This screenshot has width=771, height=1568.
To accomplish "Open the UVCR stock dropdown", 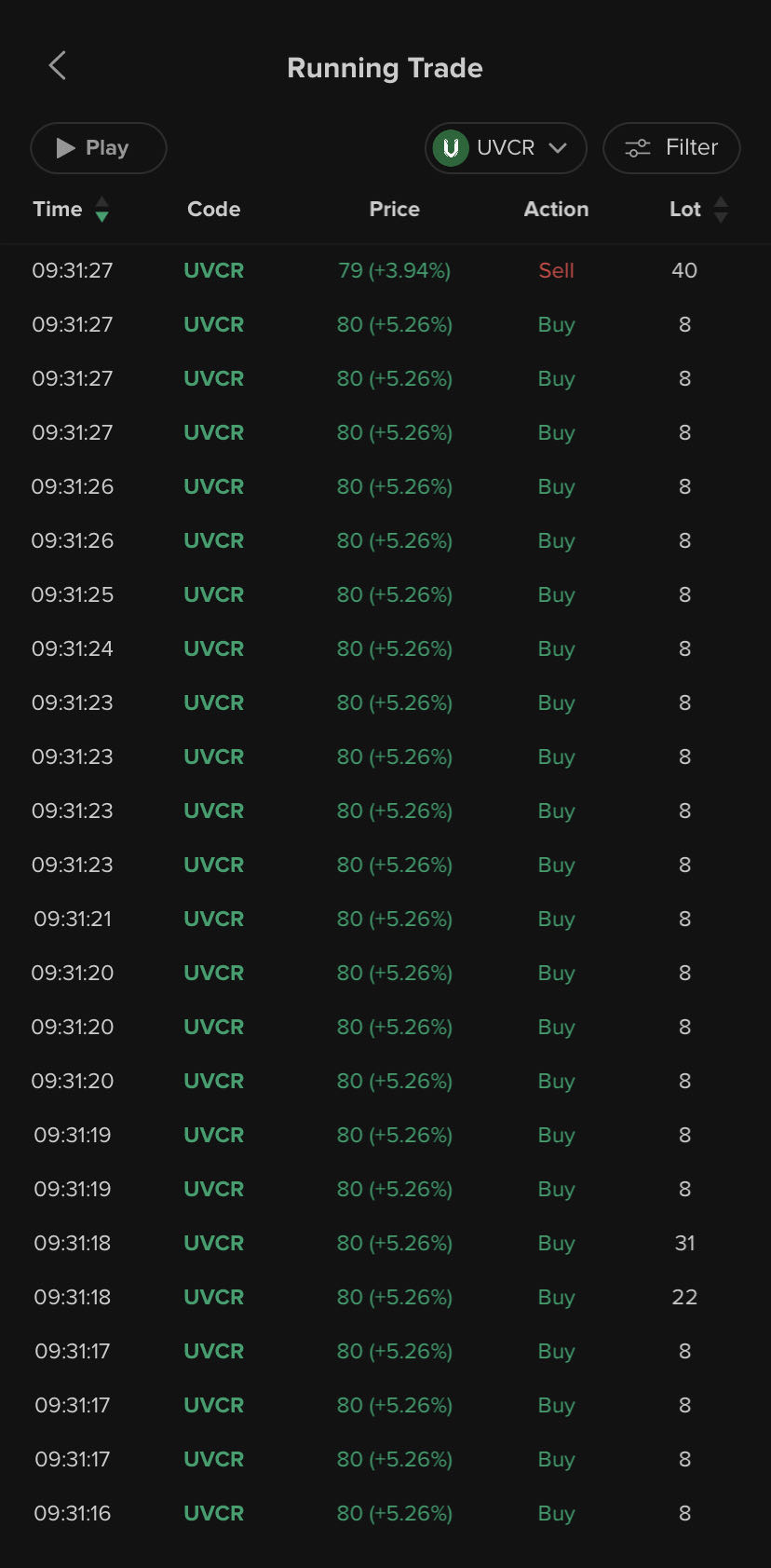I will point(506,148).
